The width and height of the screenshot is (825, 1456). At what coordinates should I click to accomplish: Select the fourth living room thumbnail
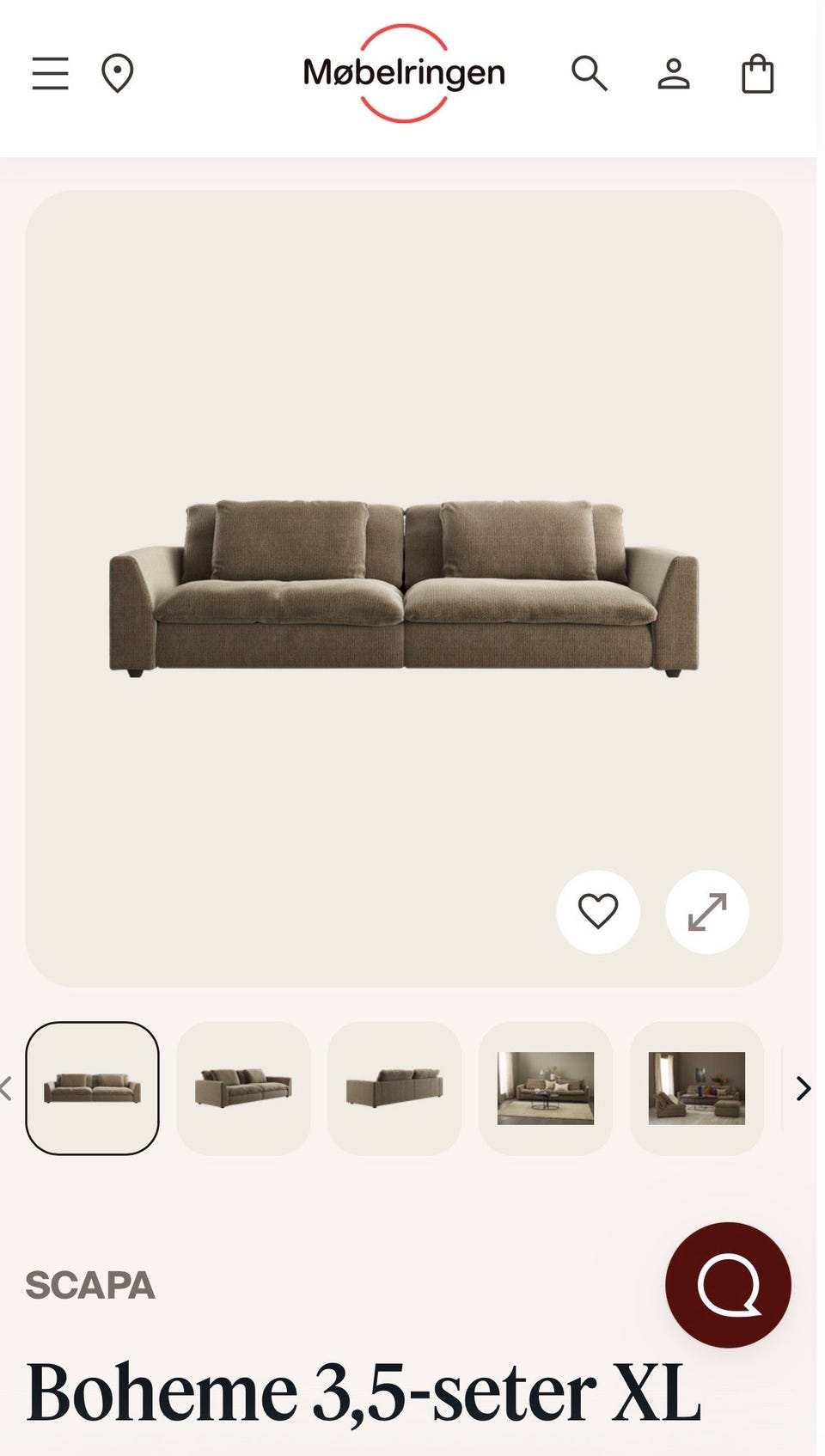pyautogui.click(x=546, y=1088)
